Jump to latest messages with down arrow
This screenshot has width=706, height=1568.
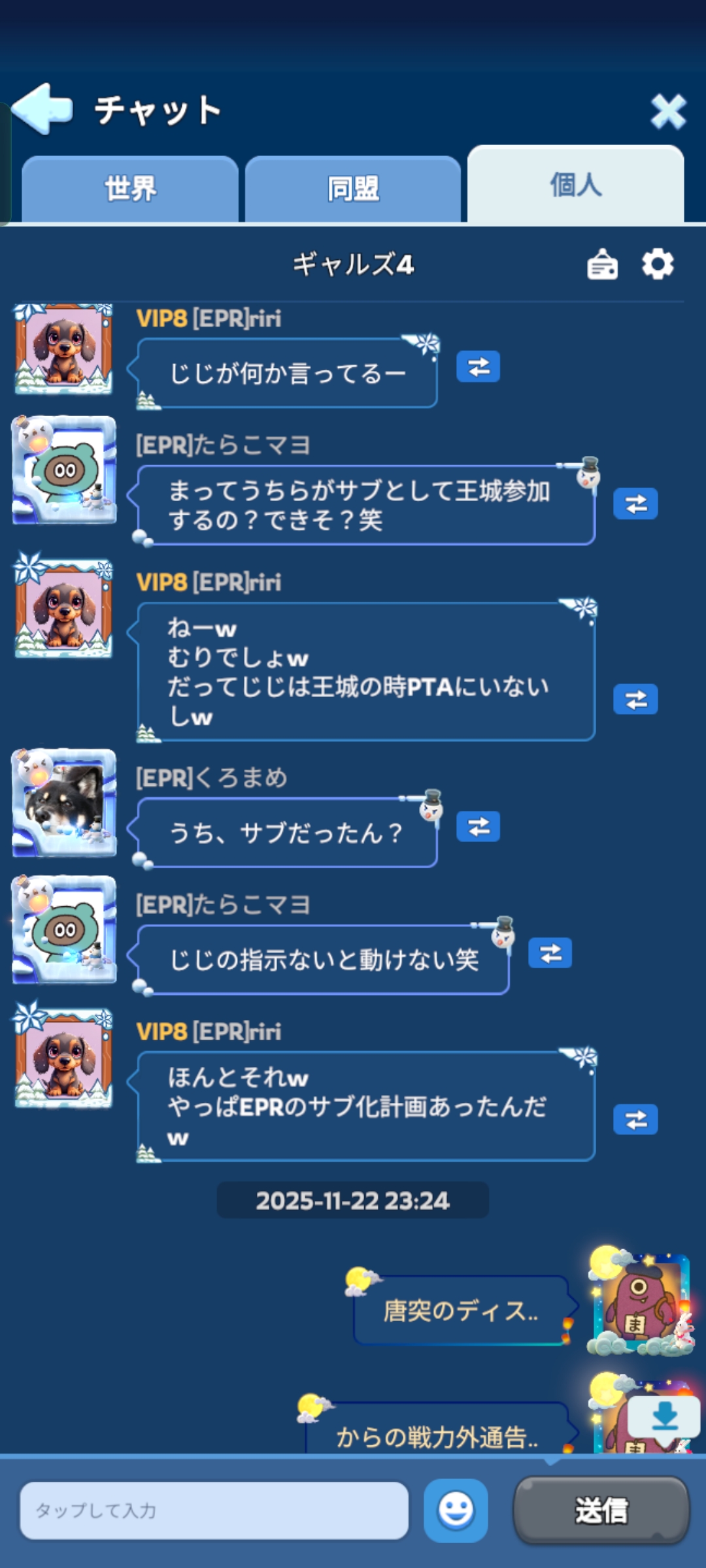tap(664, 1416)
